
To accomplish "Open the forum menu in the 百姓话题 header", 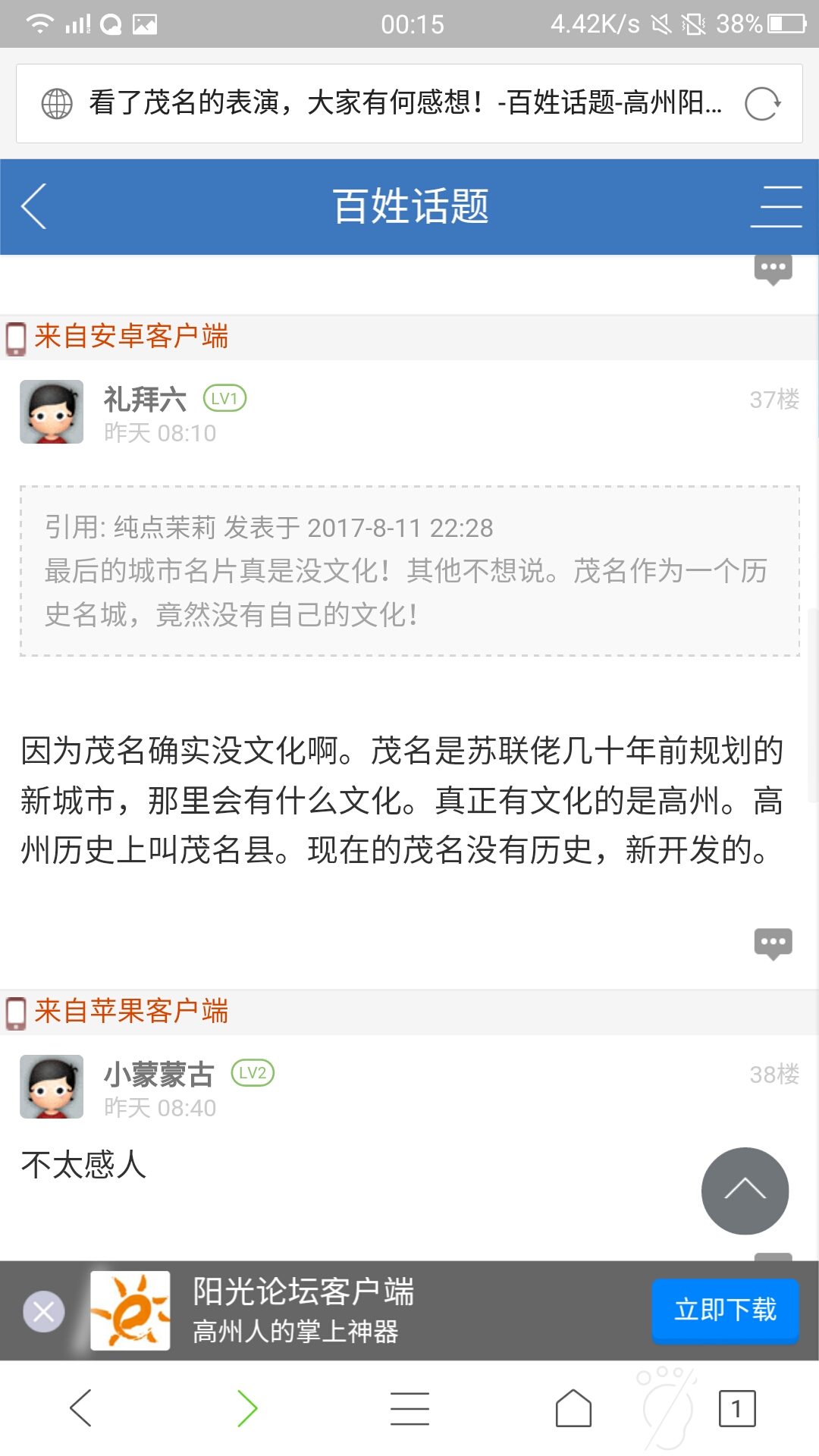I will click(x=776, y=206).
